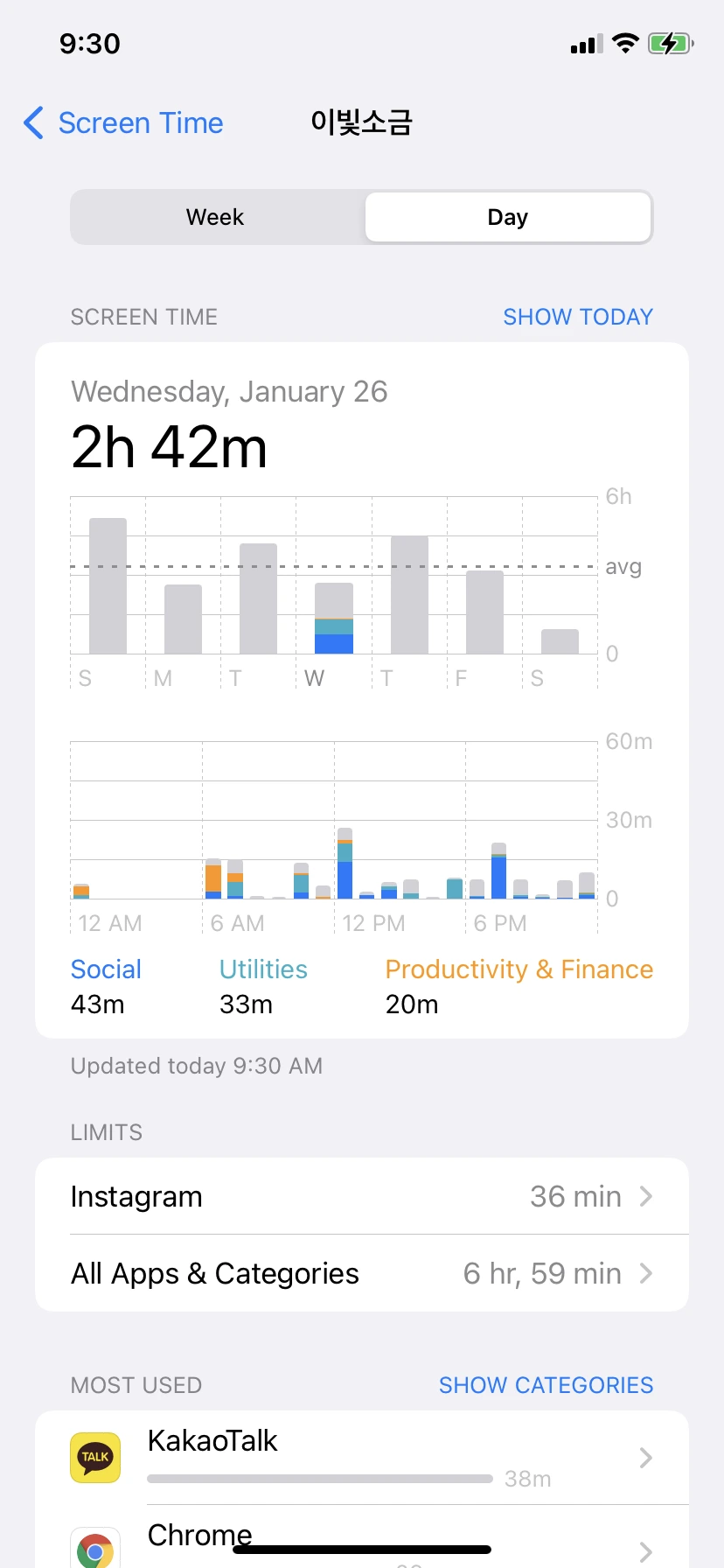
Task: Switch to the Week view
Action: [215, 217]
